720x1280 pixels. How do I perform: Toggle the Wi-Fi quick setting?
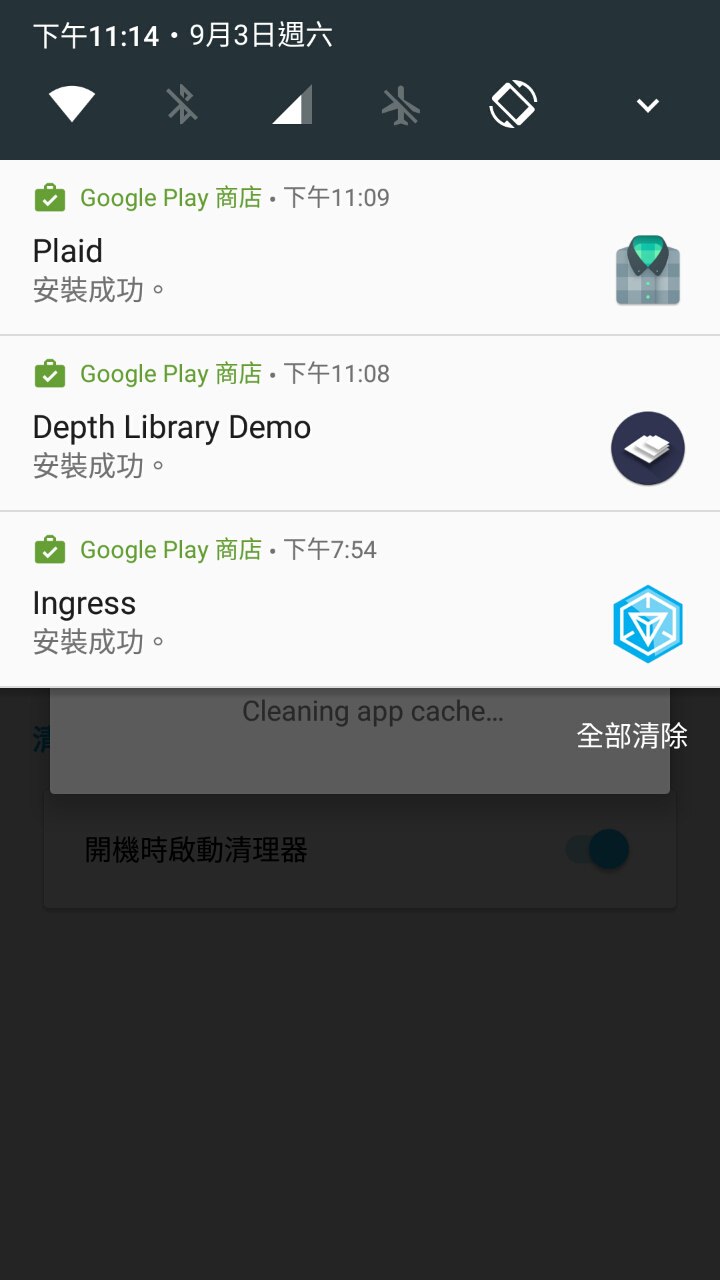pyautogui.click(x=72, y=104)
